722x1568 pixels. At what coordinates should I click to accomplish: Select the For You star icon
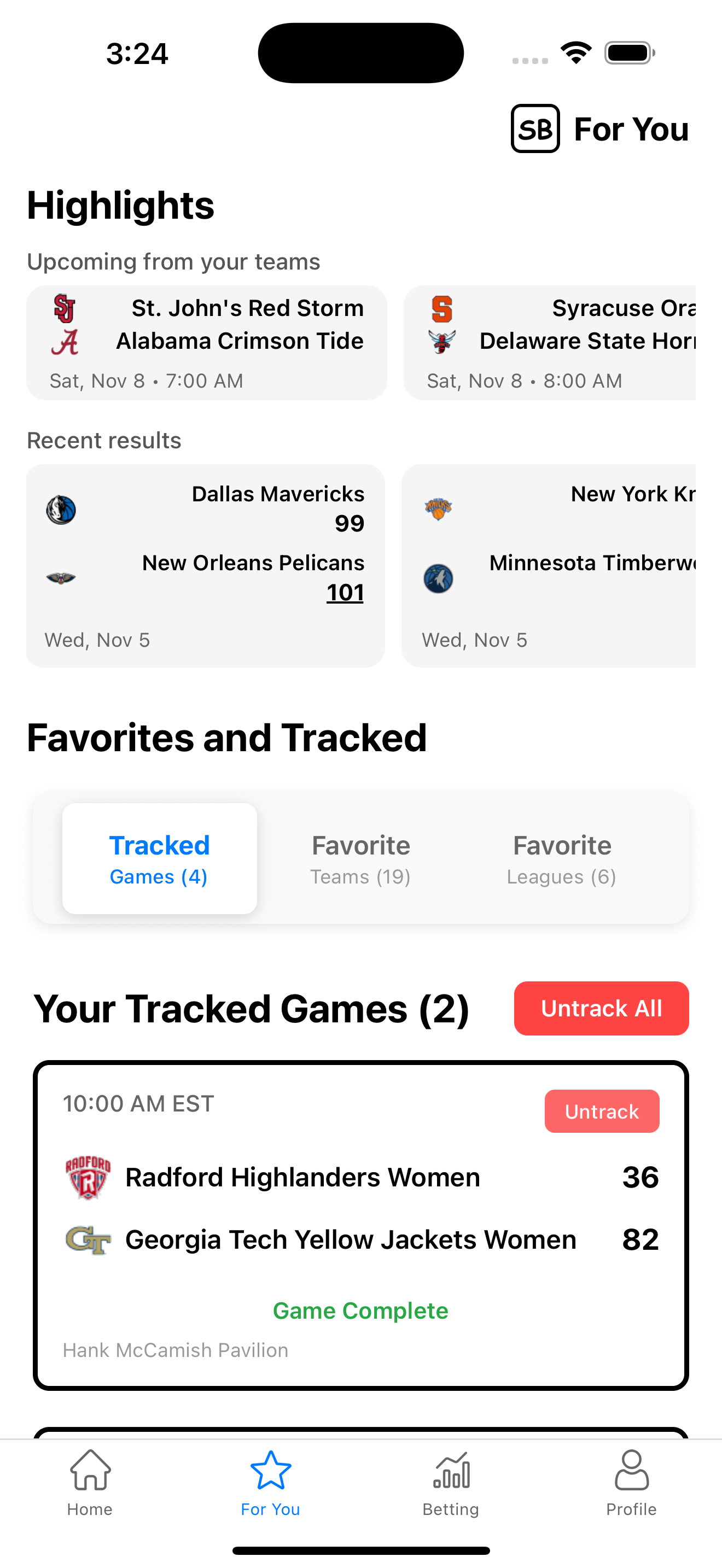point(270,1466)
